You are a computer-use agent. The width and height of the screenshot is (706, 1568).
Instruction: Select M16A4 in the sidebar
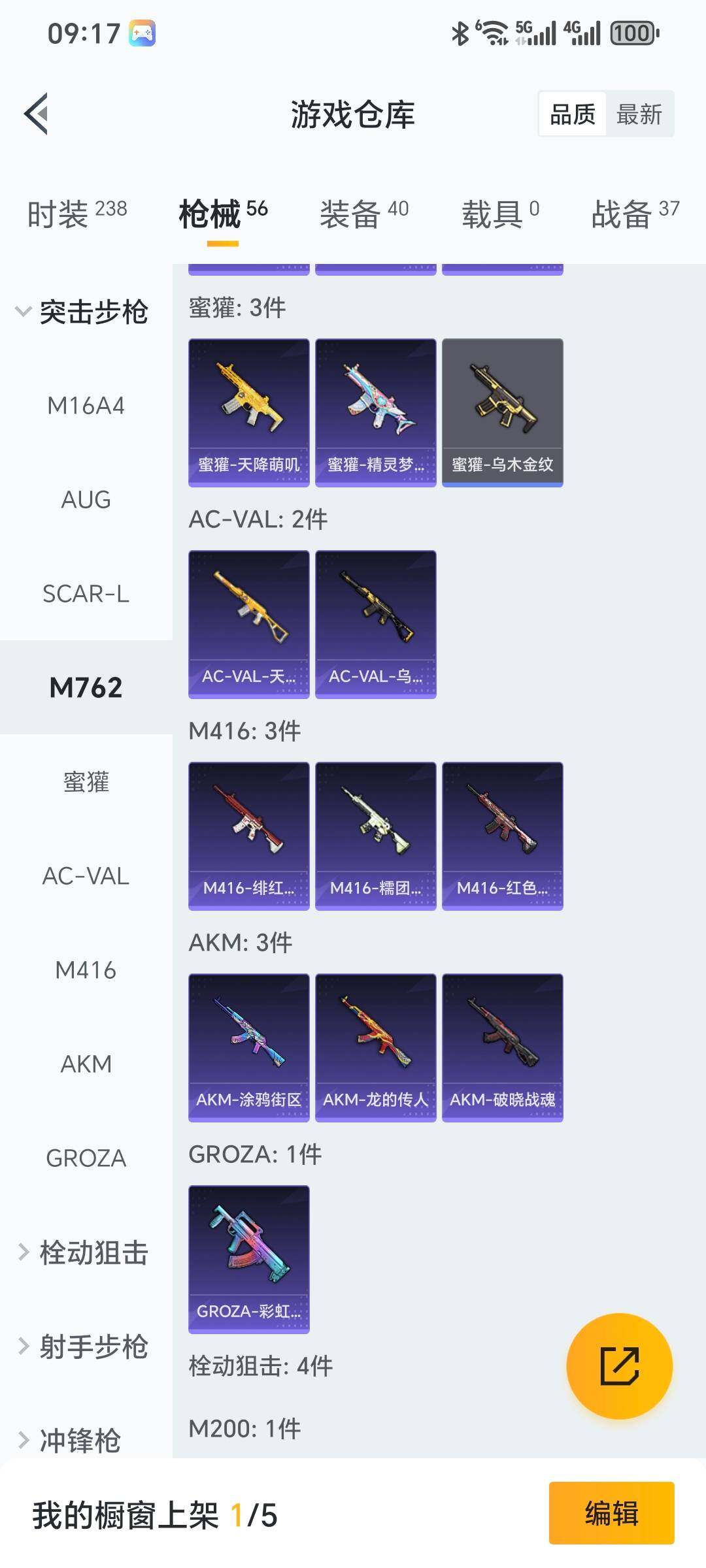(86, 406)
